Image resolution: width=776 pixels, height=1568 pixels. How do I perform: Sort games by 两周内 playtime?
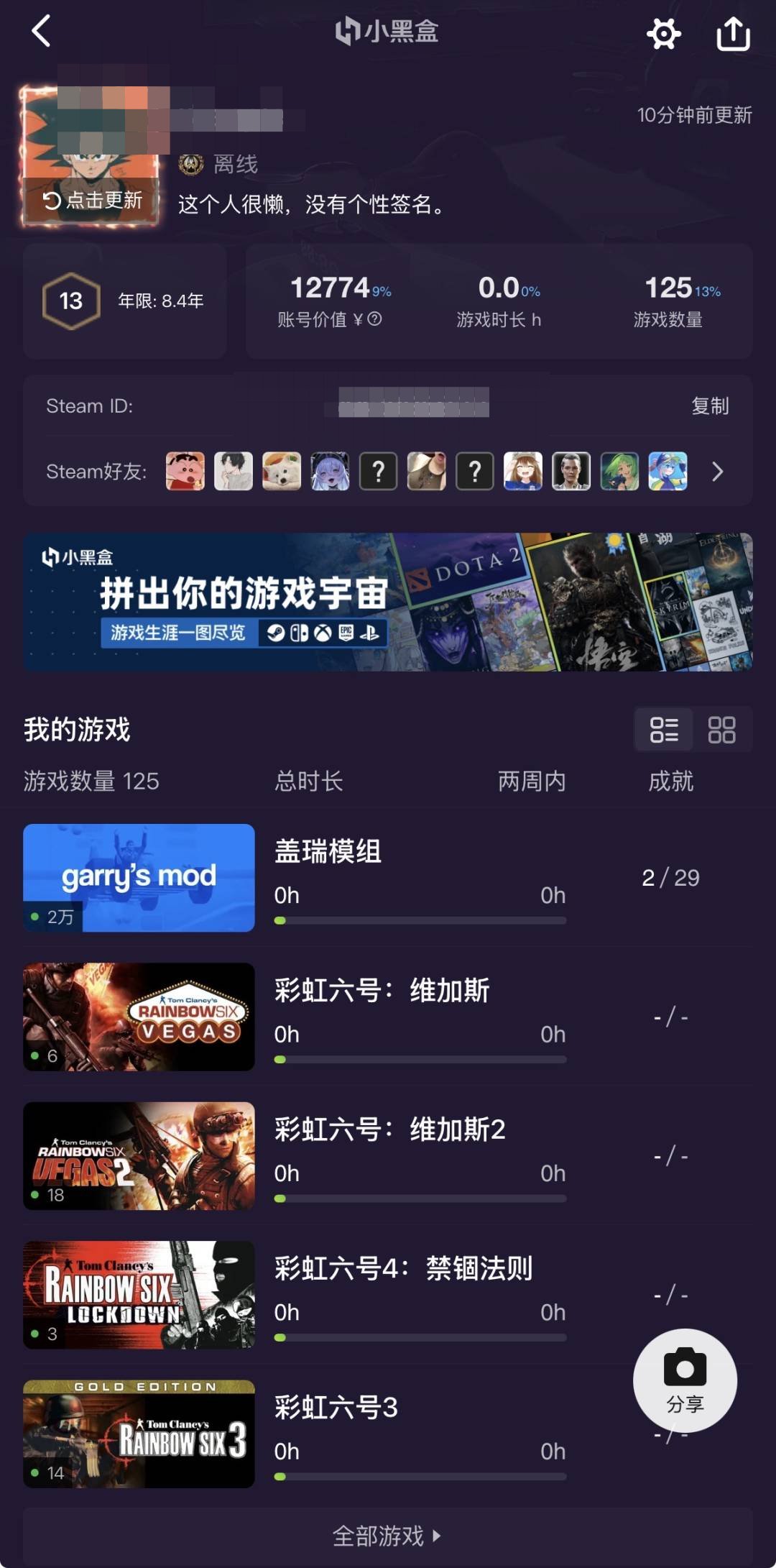coord(530,781)
